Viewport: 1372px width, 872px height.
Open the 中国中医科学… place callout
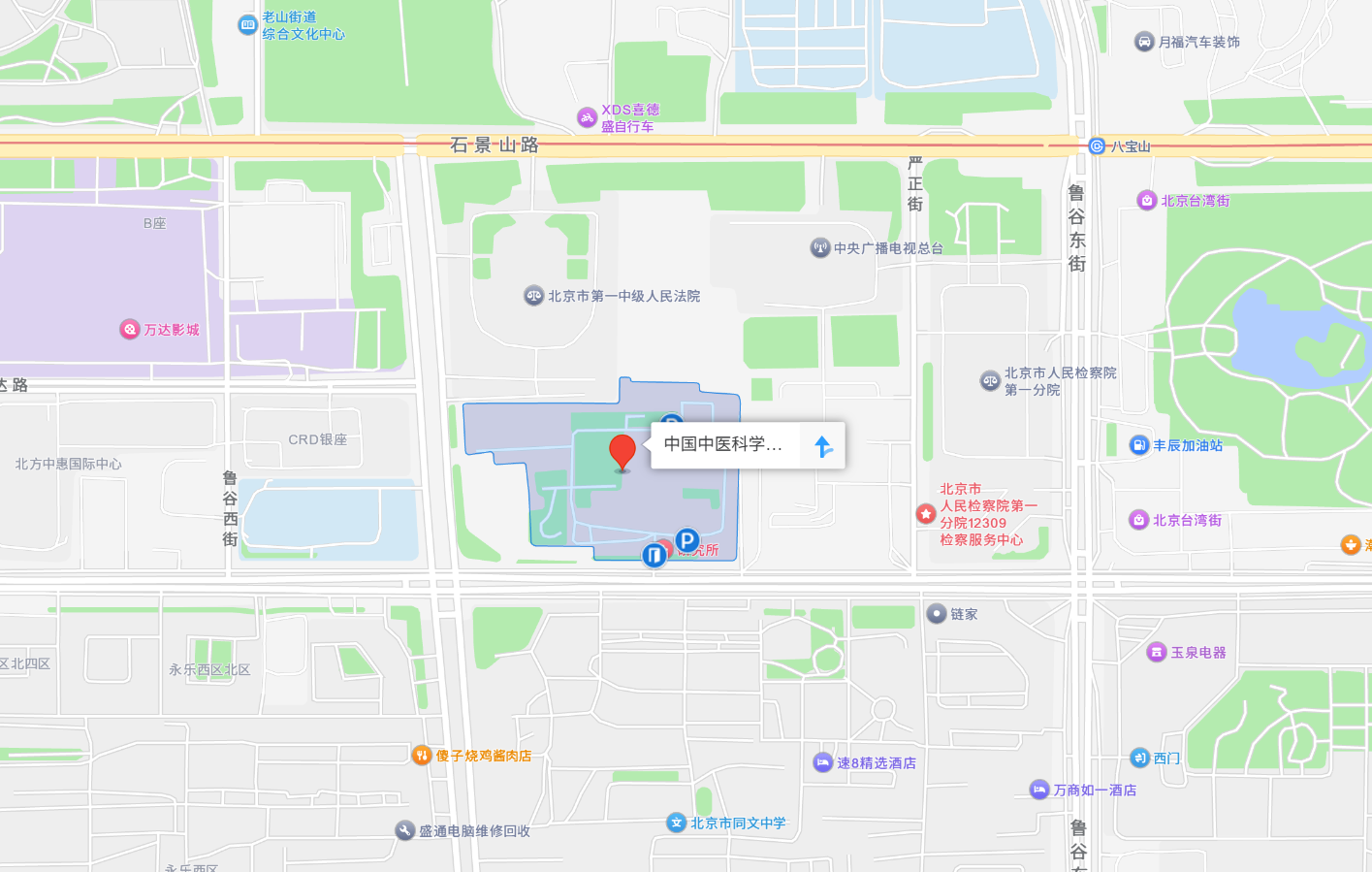click(x=722, y=444)
